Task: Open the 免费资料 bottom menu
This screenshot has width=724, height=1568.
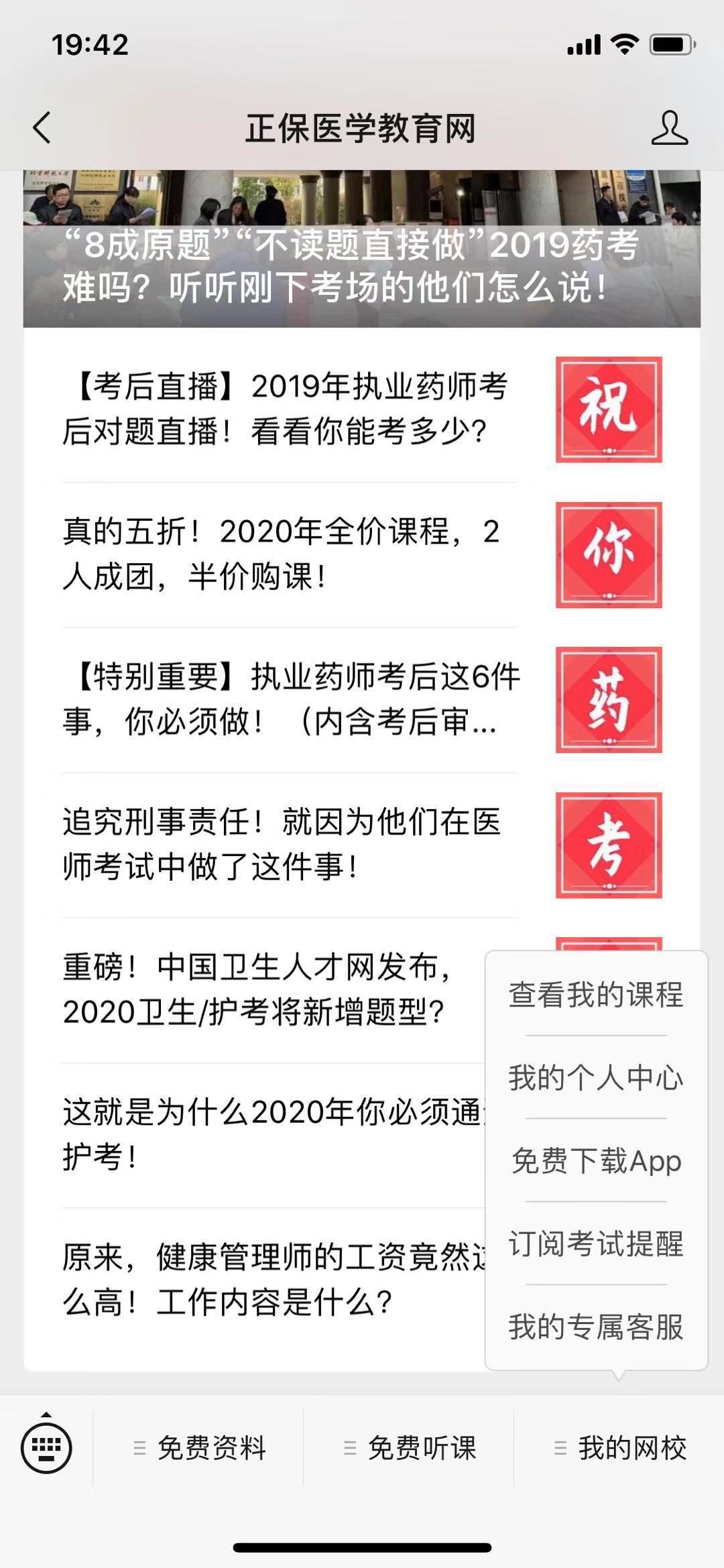Action: coord(199,1449)
